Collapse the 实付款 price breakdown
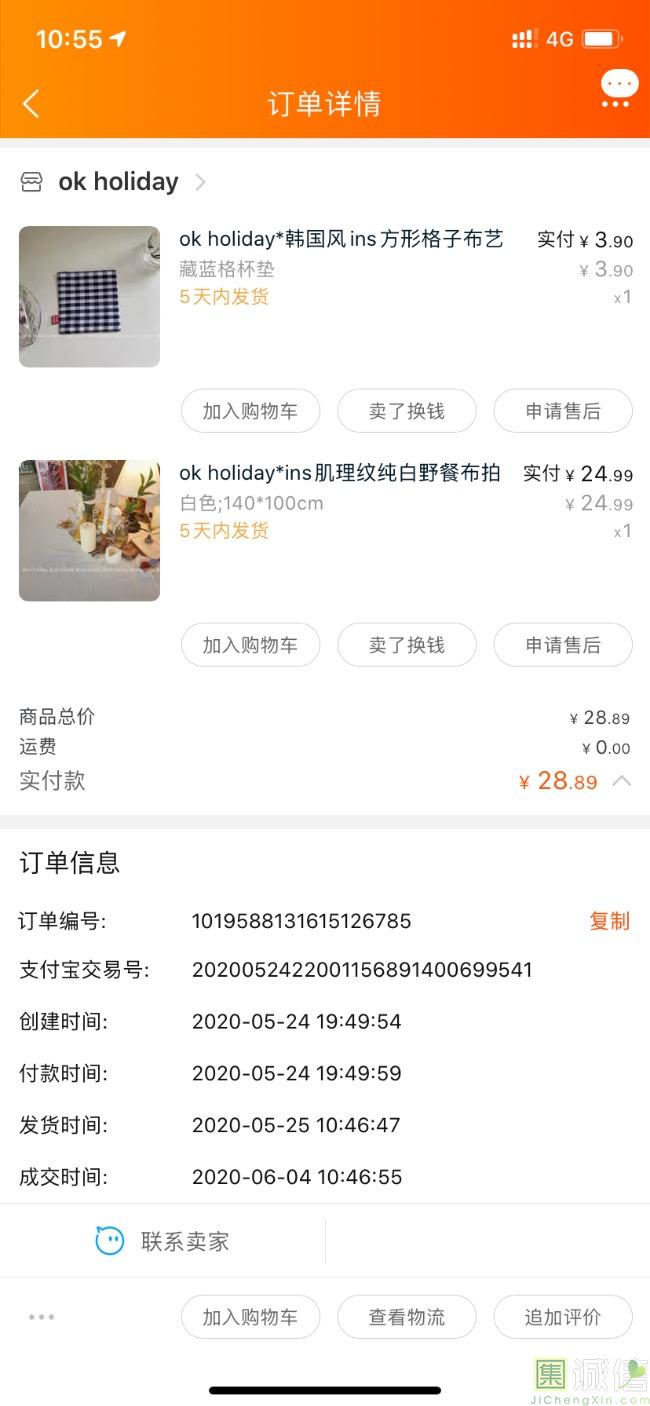The width and height of the screenshot is (650, 1406). 621,781
